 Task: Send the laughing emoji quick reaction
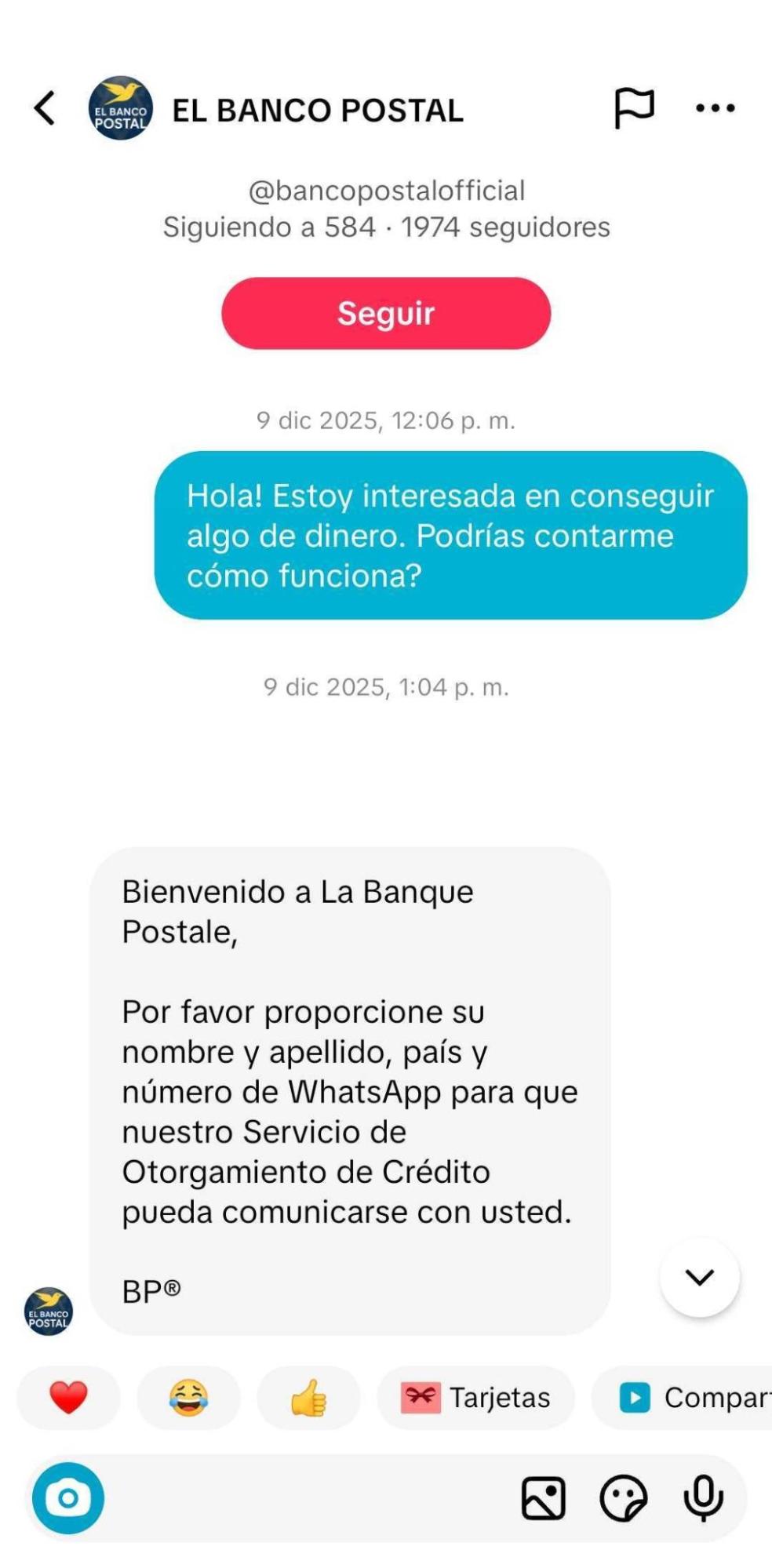188,1398
